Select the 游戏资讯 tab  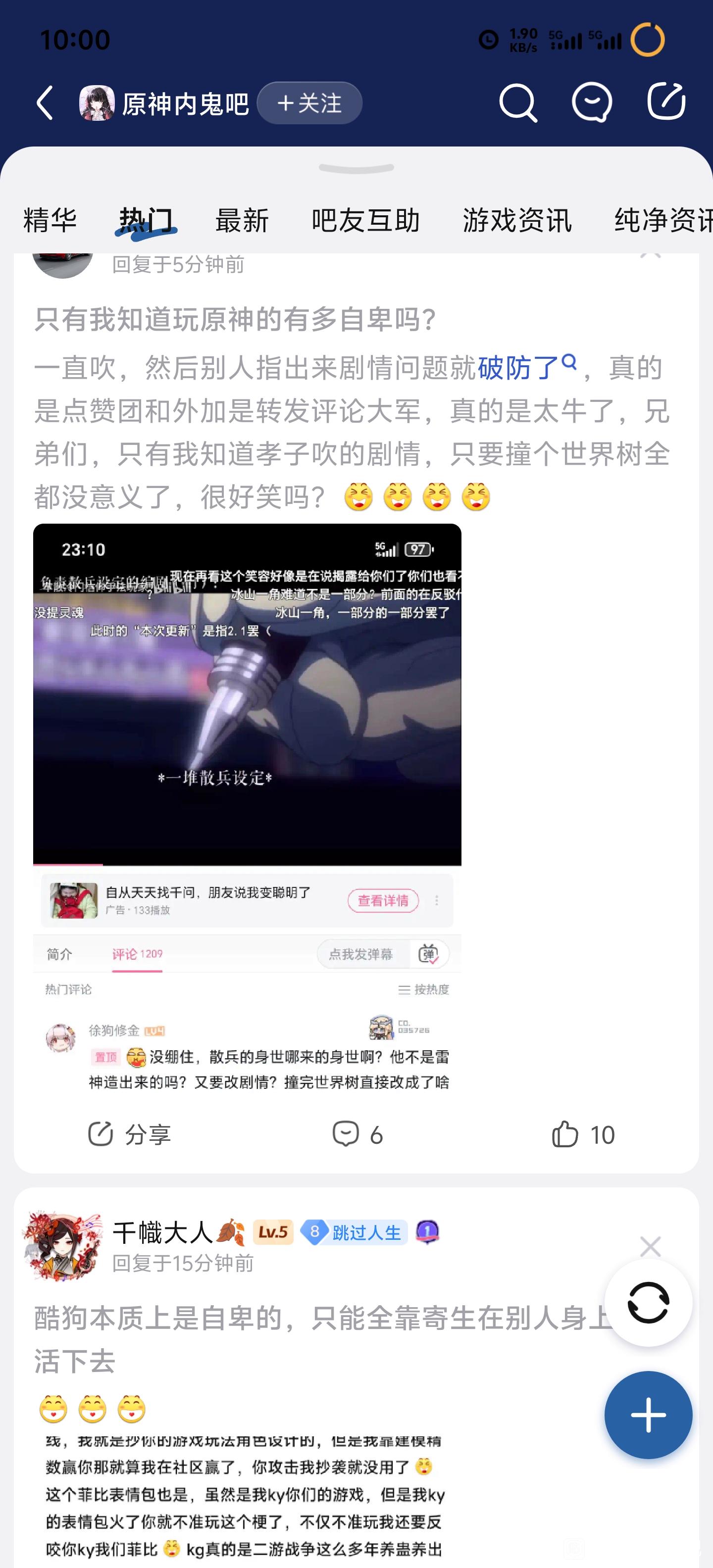coord(517,220)
